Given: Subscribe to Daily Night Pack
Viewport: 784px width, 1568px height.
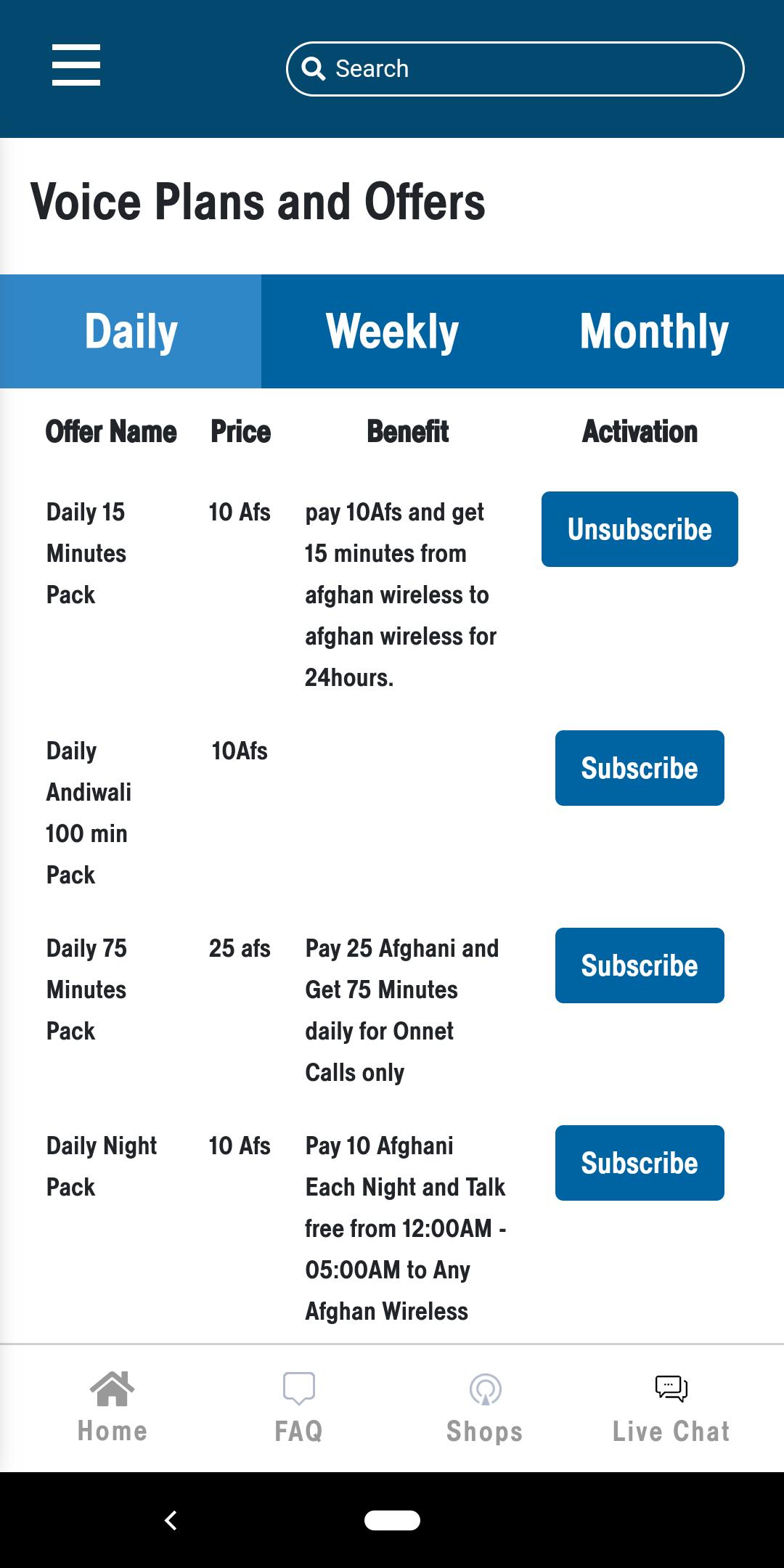Looking at the screenshot, I should point(640,1163).
